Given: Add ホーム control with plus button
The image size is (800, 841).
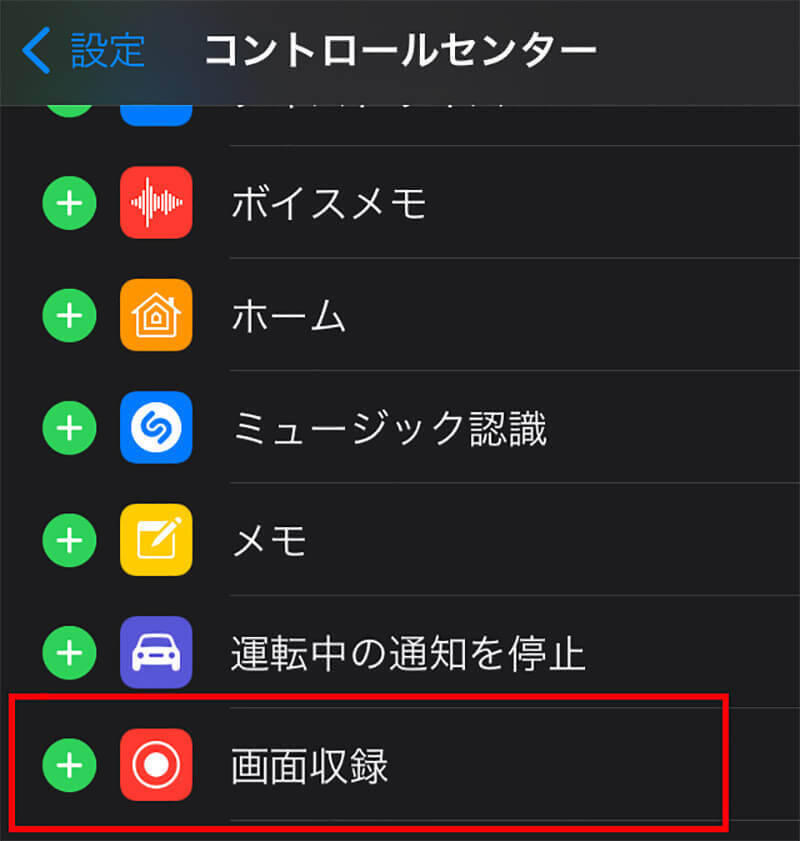Looking at the screenshot, I should pos(69,316).
